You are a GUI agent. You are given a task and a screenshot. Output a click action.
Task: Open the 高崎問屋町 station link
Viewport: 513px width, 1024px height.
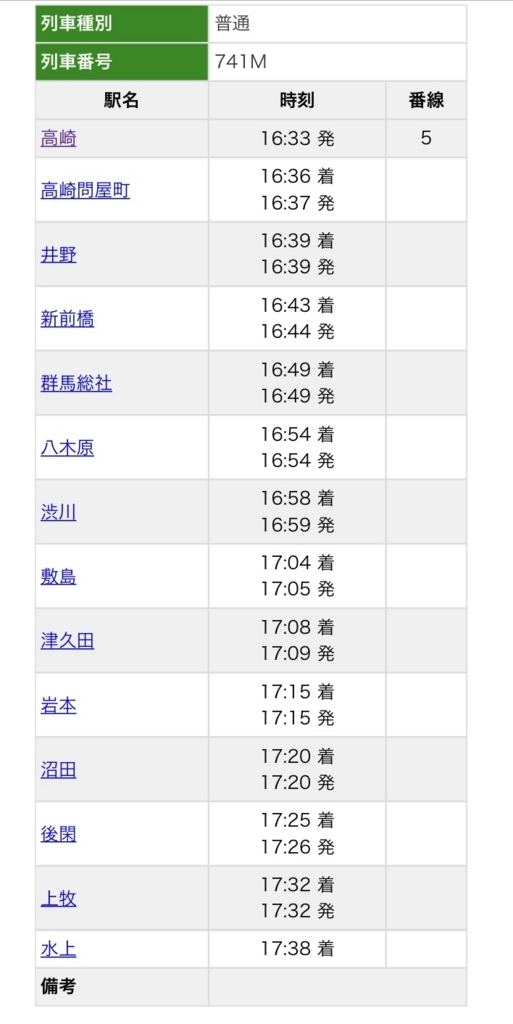click(x=85, y=190)
